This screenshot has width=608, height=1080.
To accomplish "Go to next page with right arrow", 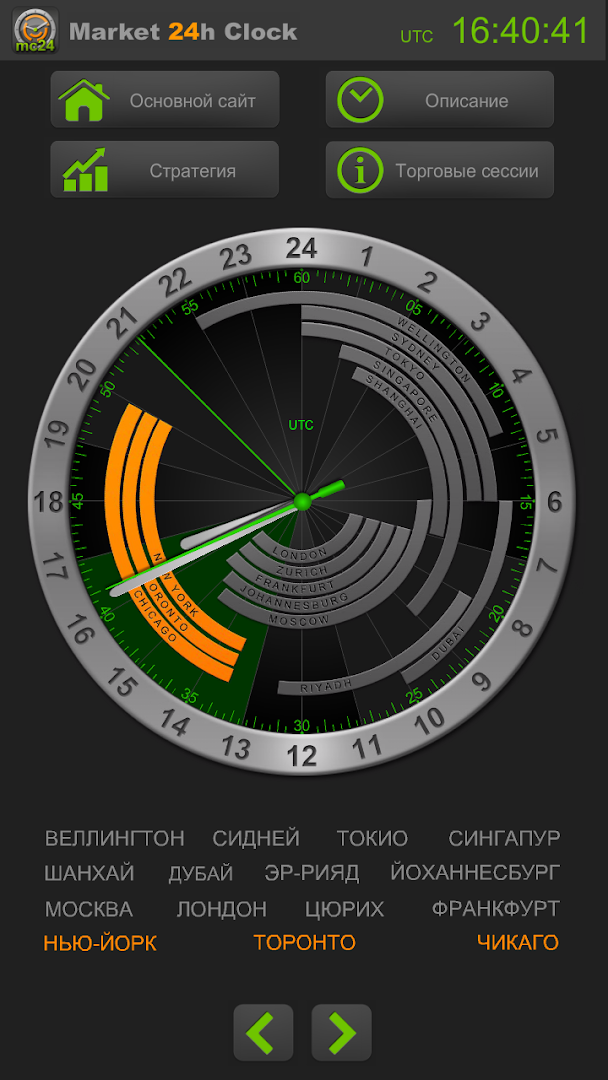I will (341, 1032).
